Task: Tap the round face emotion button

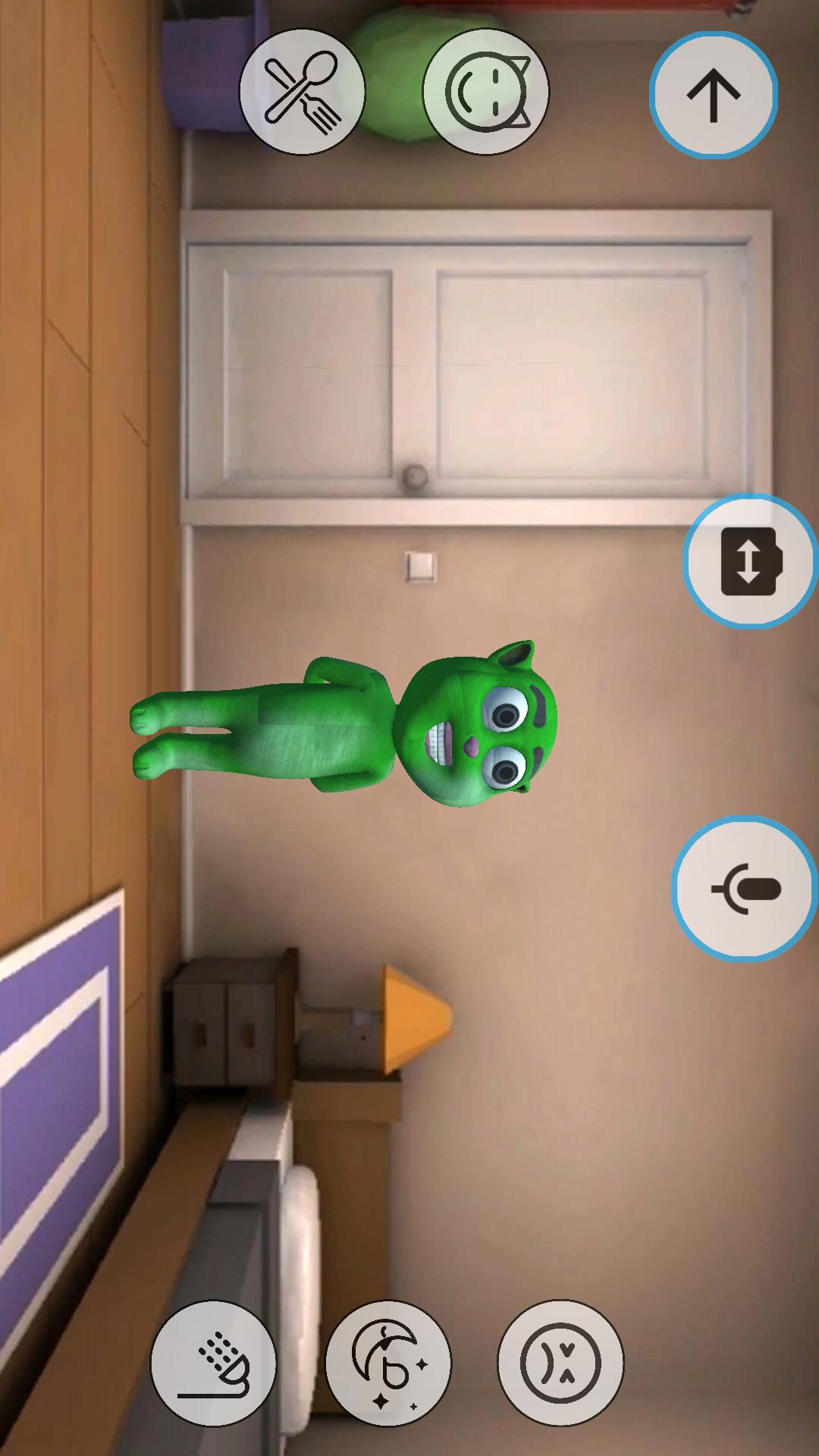Action: click(560, 1363)
